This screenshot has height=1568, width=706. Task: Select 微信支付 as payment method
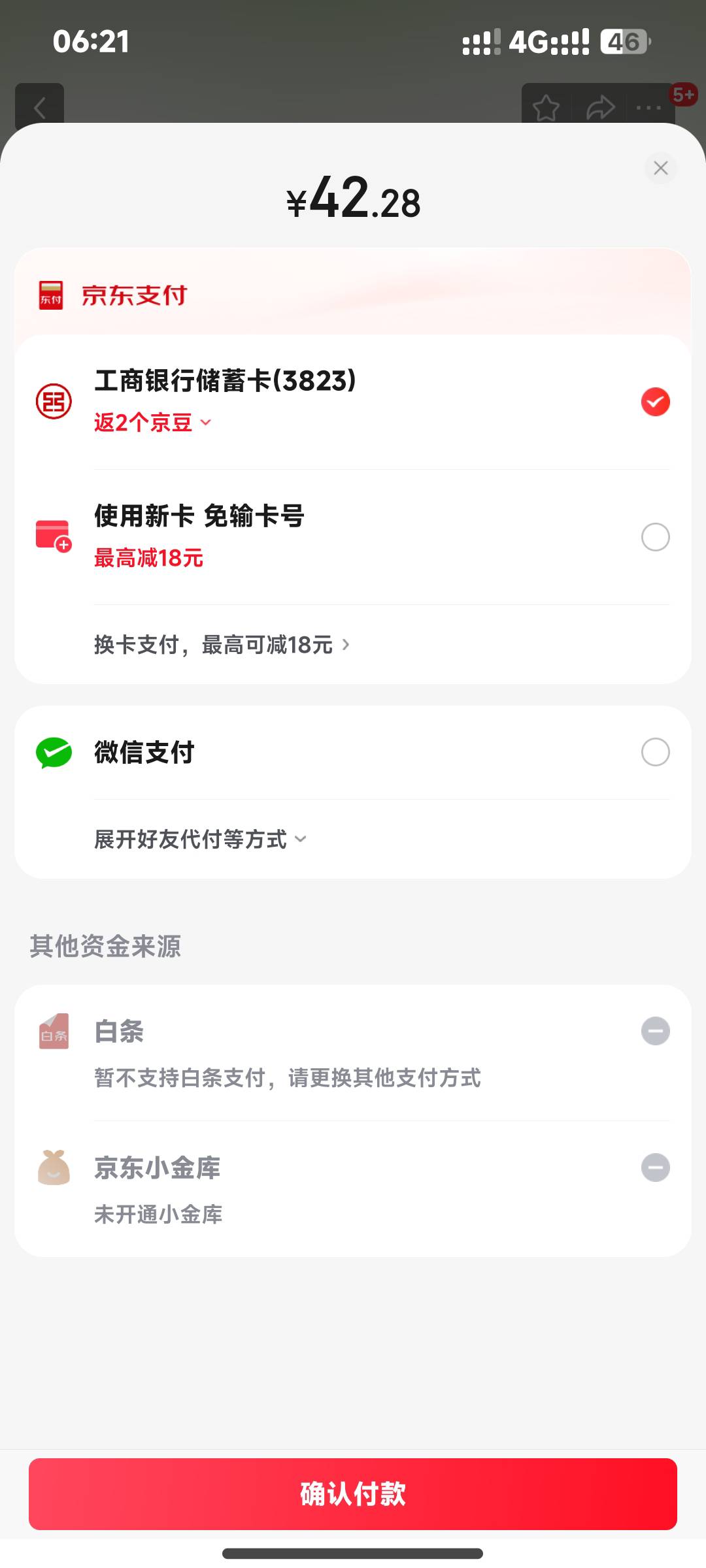tap(353, 753)
